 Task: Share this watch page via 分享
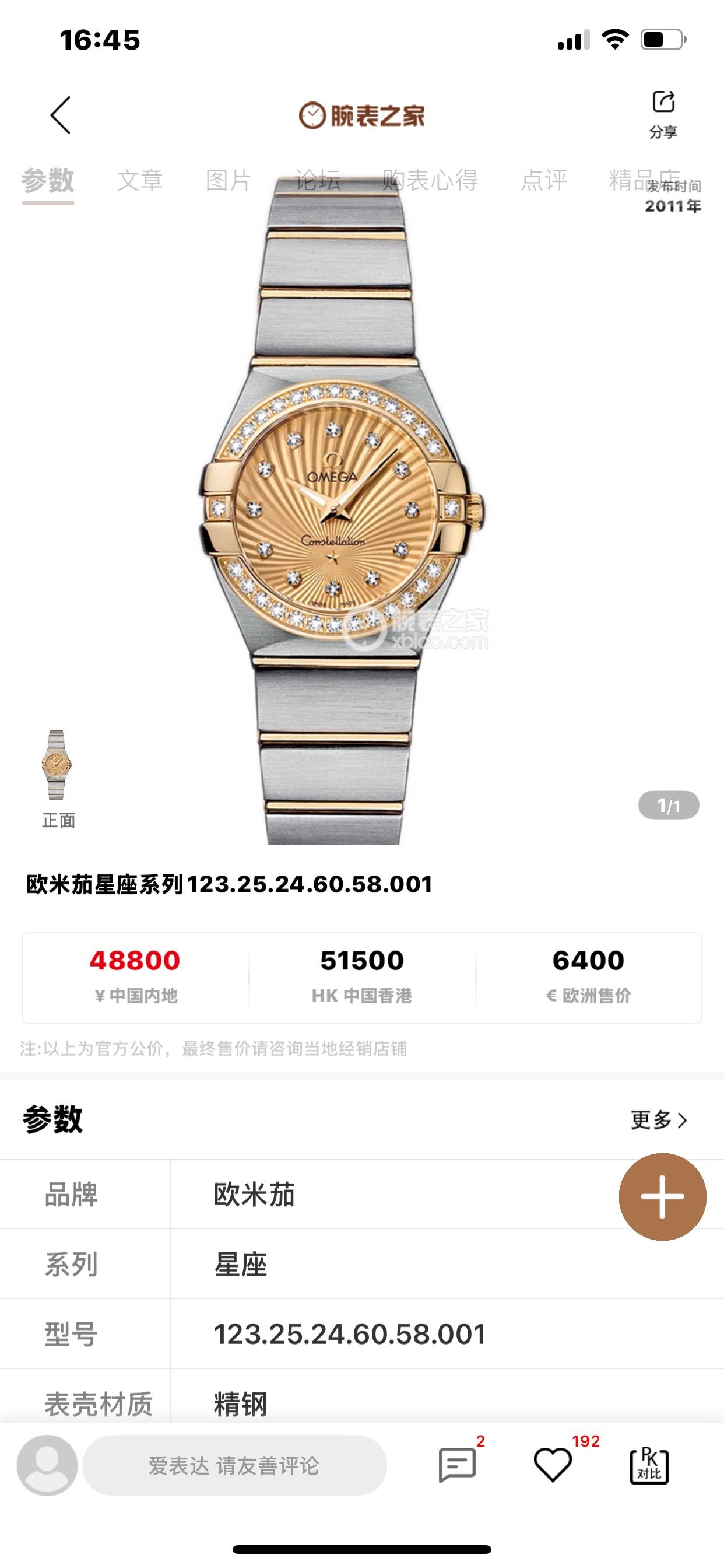[x=663, y=113]
